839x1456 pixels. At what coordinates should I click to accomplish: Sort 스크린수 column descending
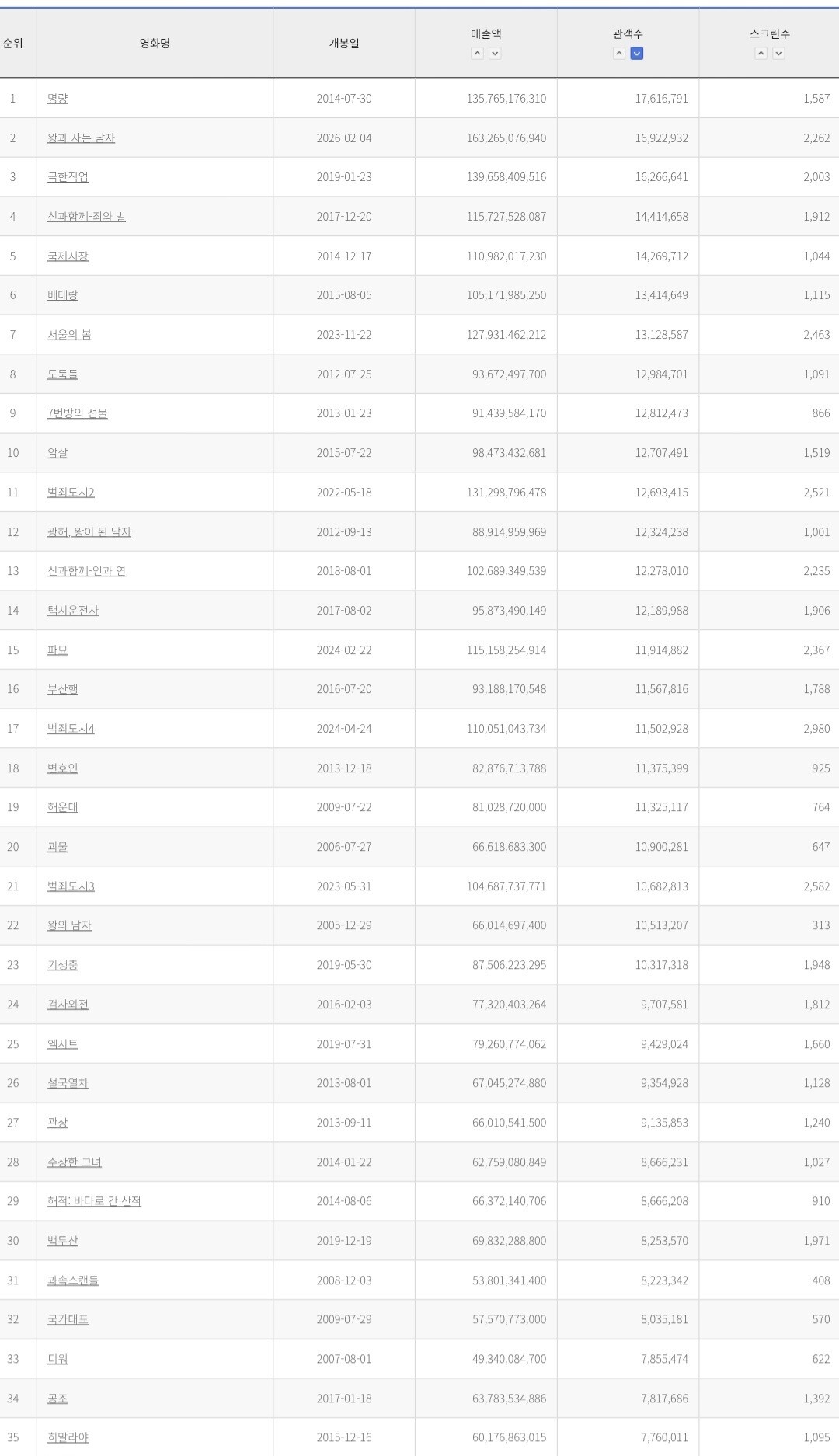click(778, 54)
